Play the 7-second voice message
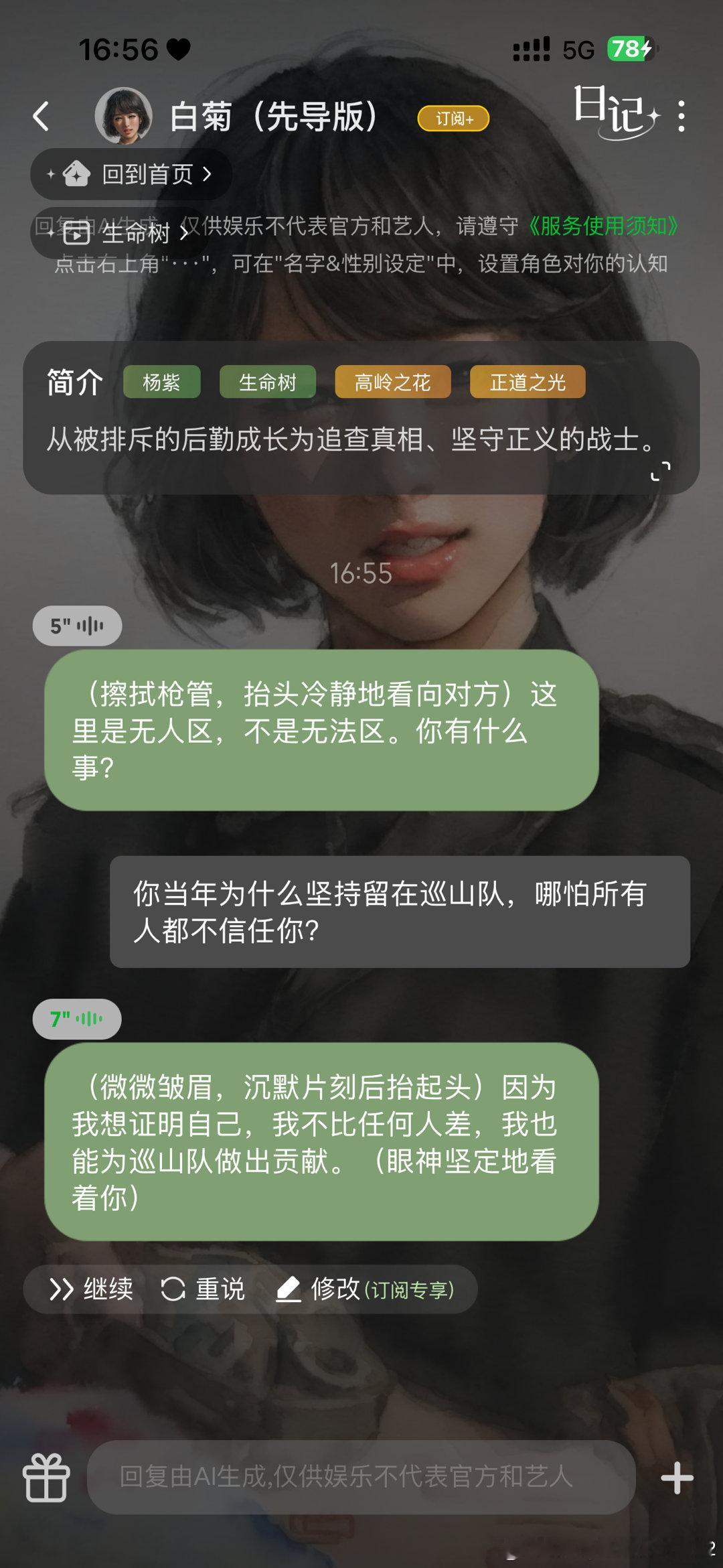 [x=76, y=1019]
